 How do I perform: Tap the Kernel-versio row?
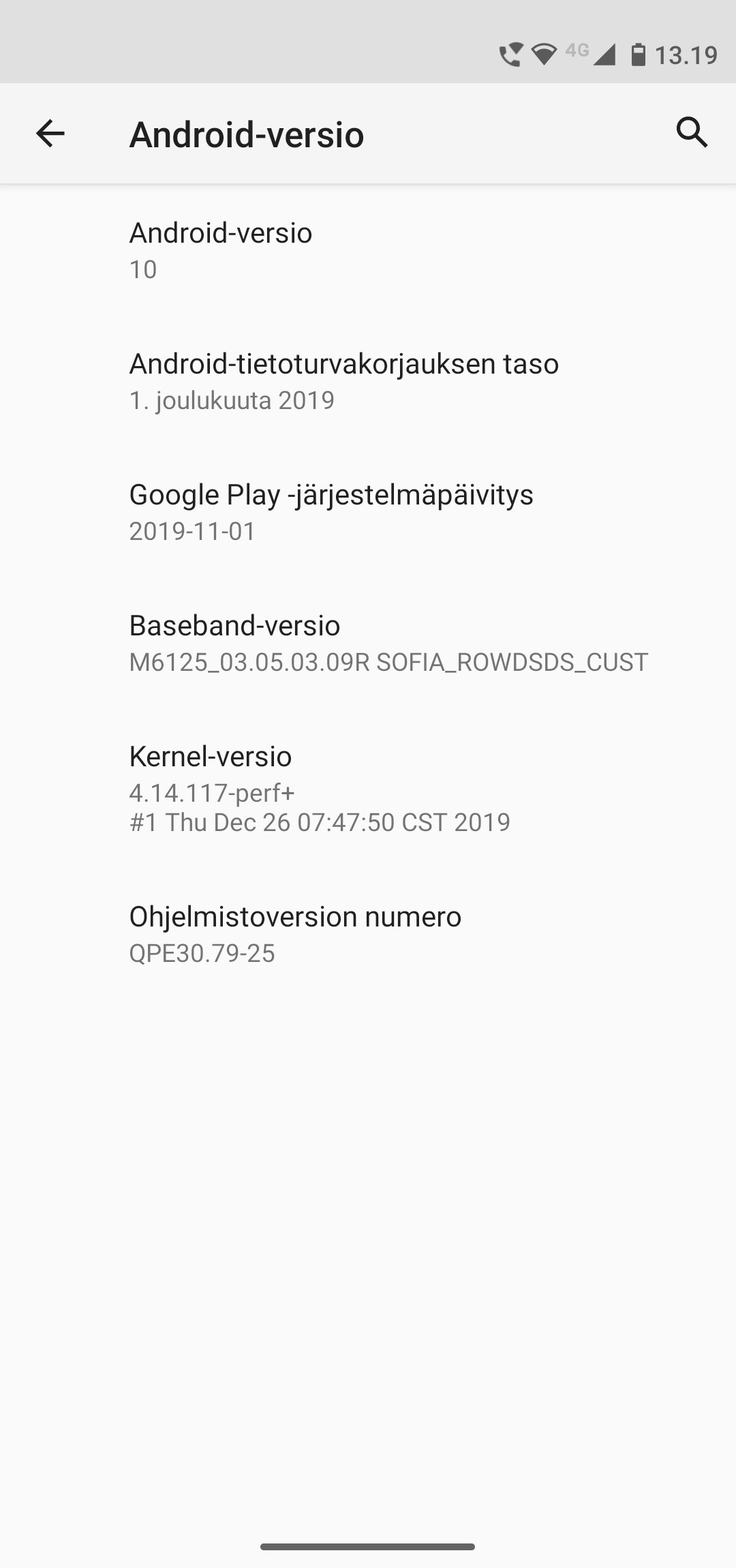368,788
